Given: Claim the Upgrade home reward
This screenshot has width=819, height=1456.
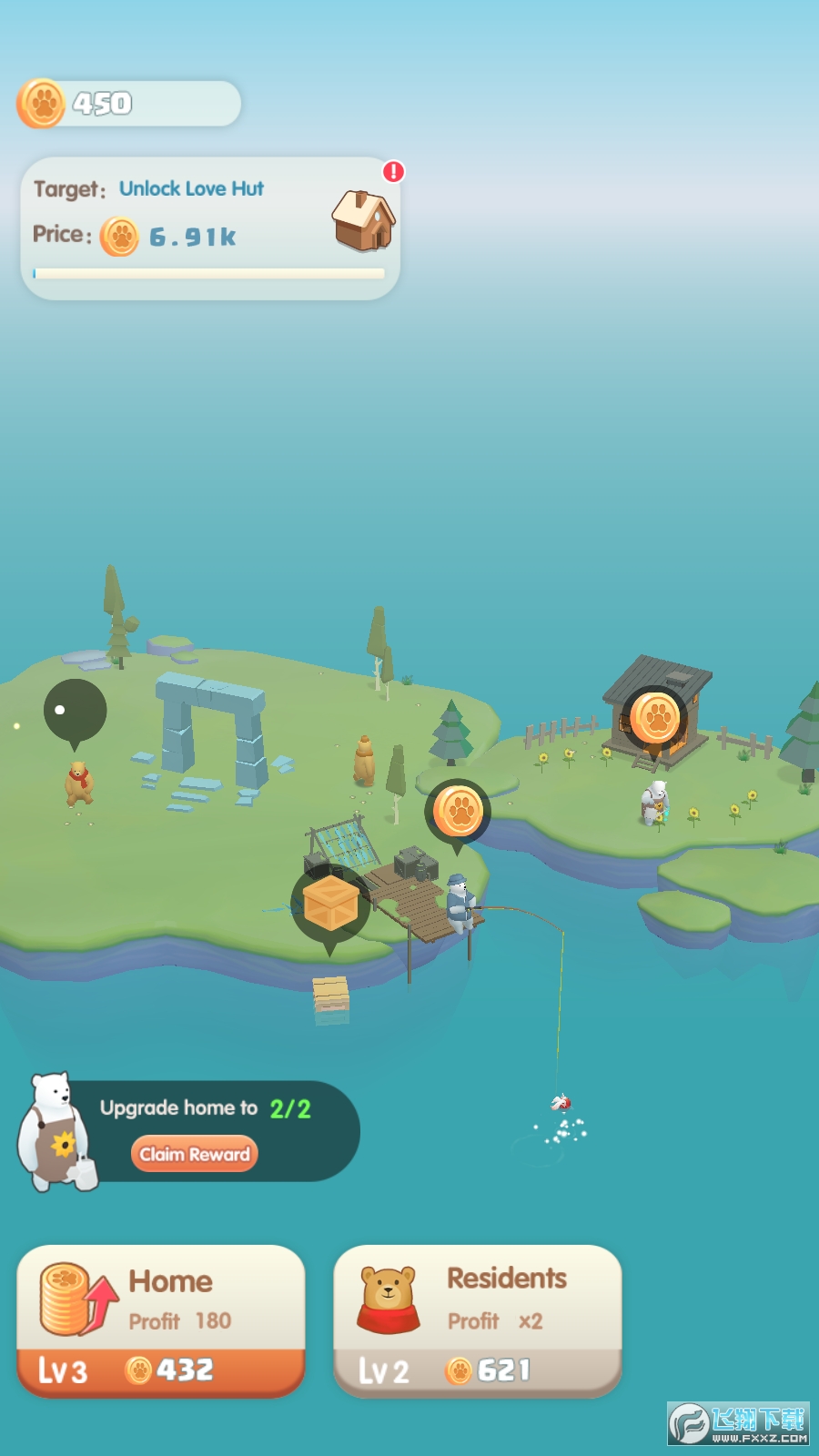Looking at the screenshot, I should tap(194, 1154).
